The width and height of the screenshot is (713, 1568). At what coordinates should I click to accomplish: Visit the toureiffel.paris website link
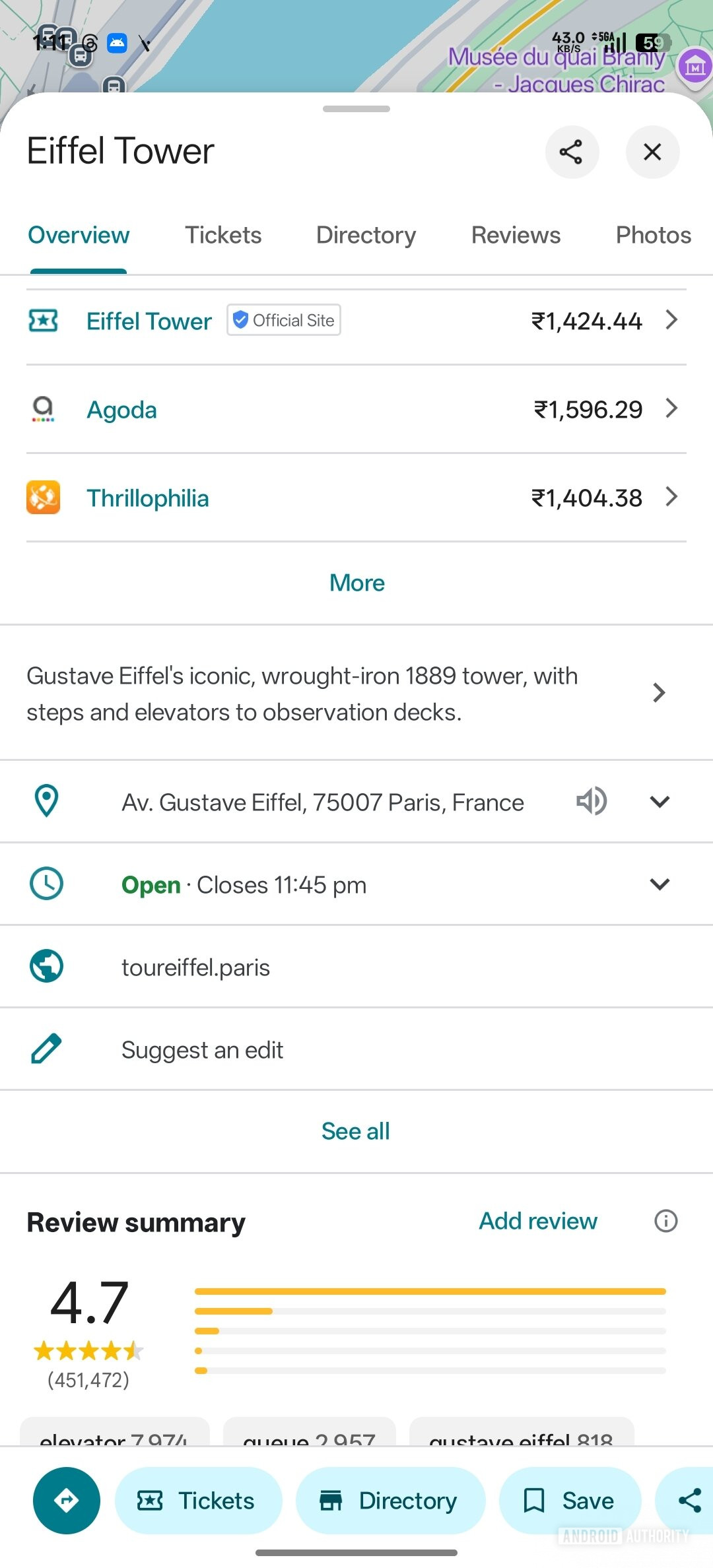[x=196, y=966]
